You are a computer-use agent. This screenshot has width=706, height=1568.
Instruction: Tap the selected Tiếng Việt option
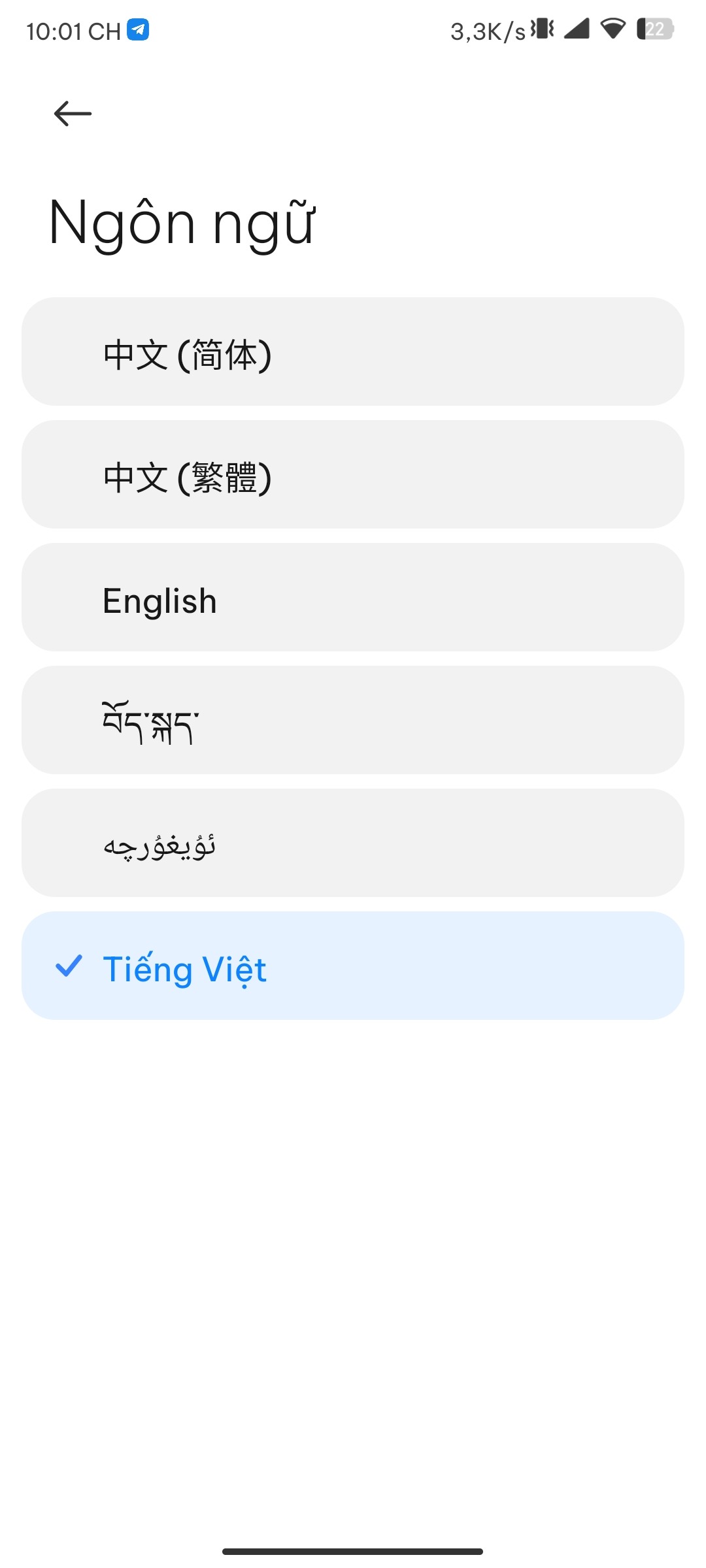353,966
